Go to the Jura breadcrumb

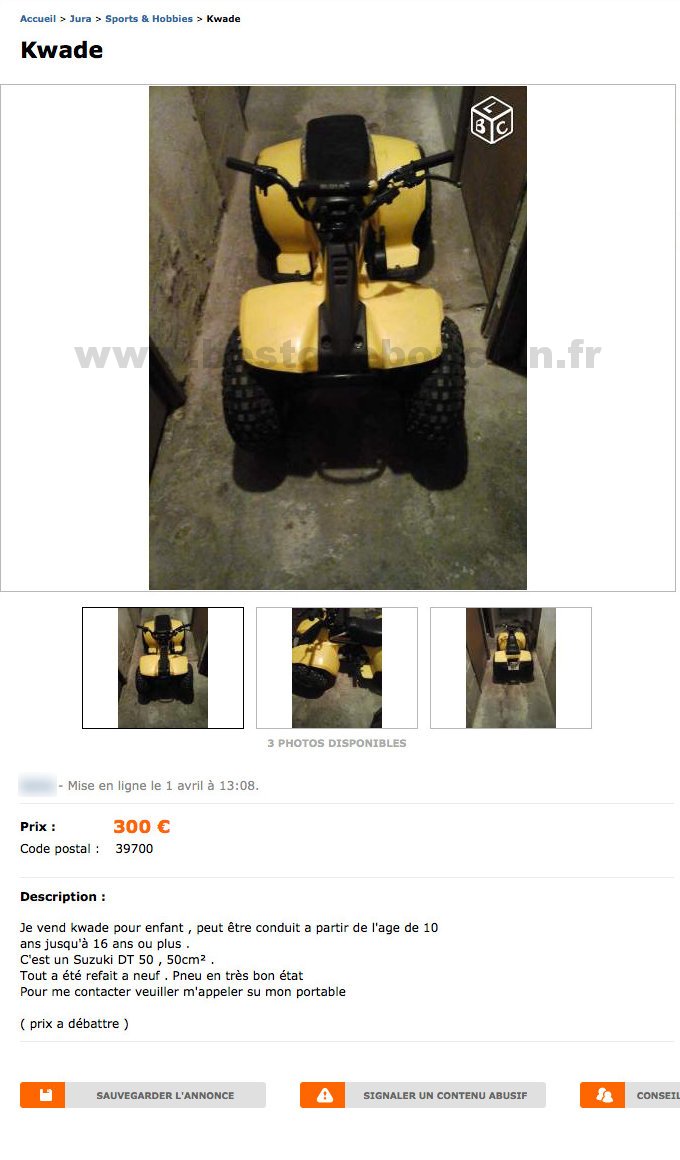click(x=80, y=19)
